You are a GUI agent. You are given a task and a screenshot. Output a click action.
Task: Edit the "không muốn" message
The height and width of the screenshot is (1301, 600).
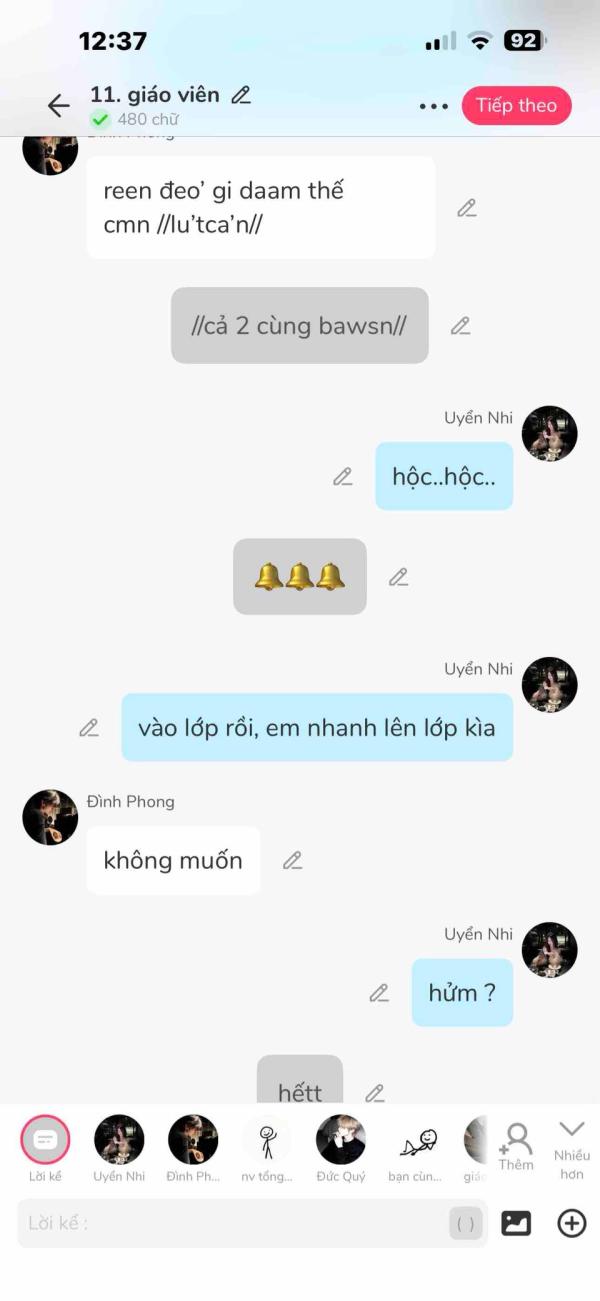point(292,860)
